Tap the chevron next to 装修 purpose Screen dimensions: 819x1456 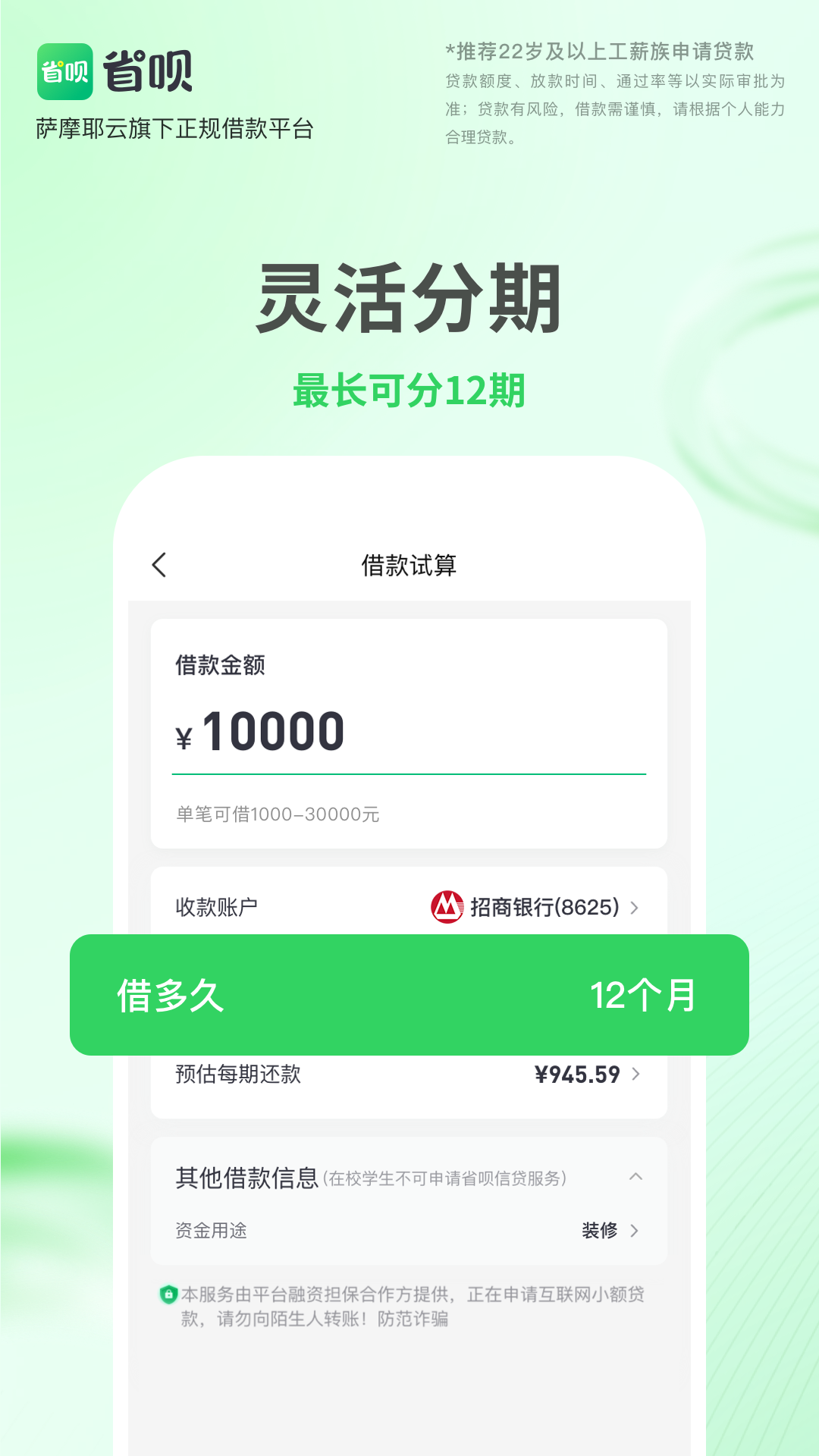tap(637, 1232)
